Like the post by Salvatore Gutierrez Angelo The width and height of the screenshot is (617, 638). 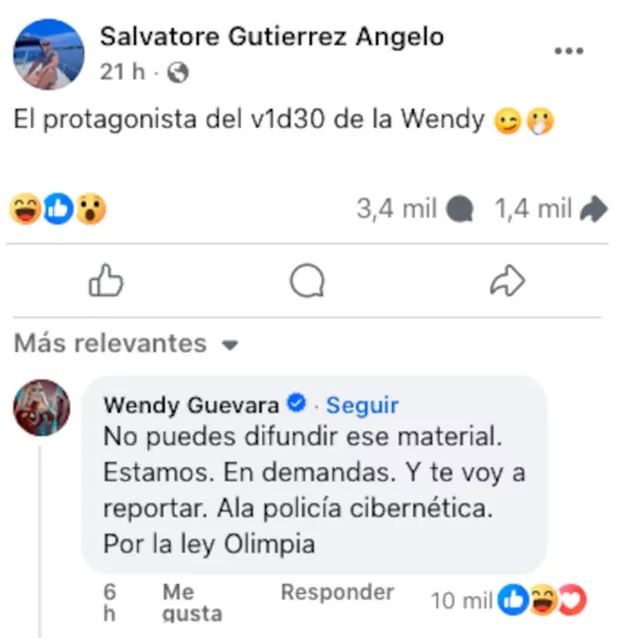tap(105, 282)
